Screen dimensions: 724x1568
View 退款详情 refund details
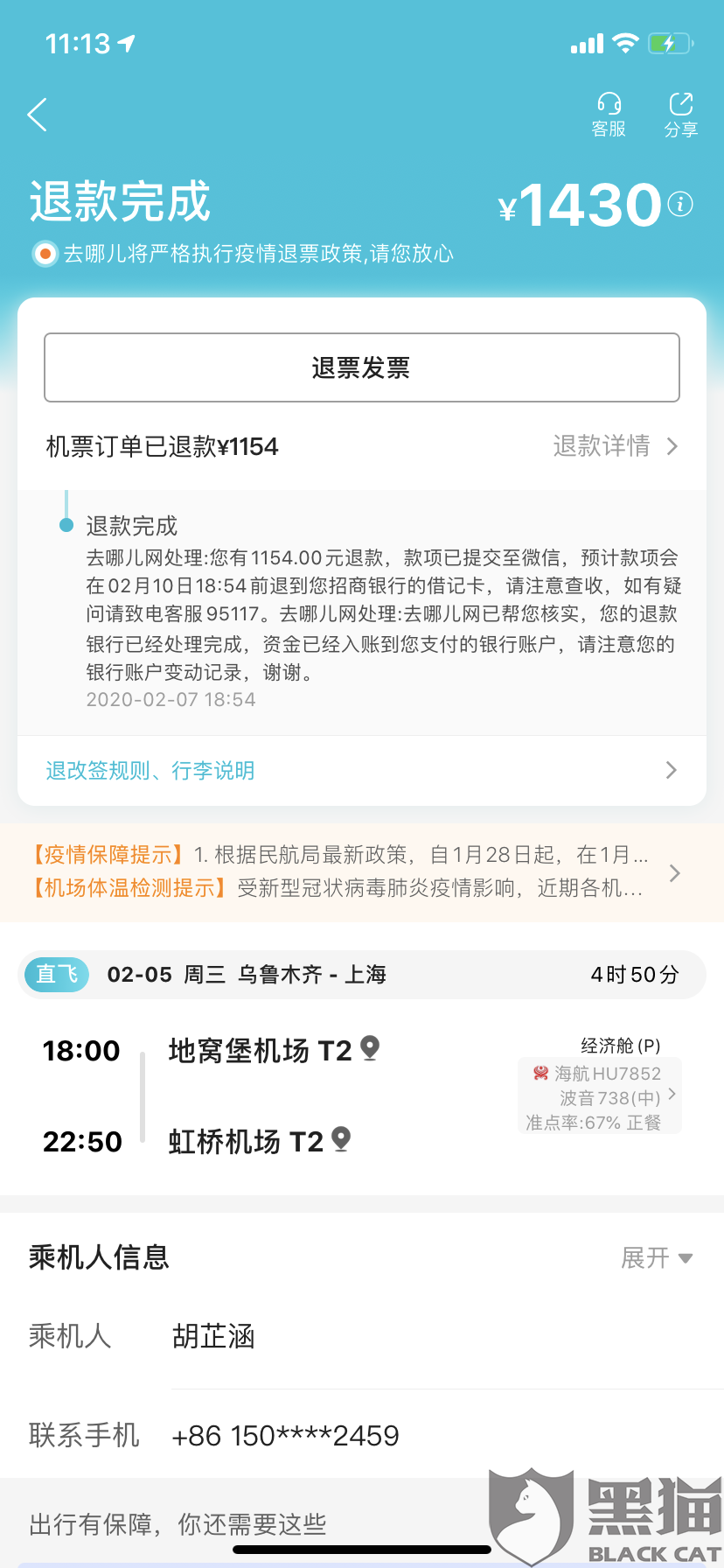click(615, 446)
